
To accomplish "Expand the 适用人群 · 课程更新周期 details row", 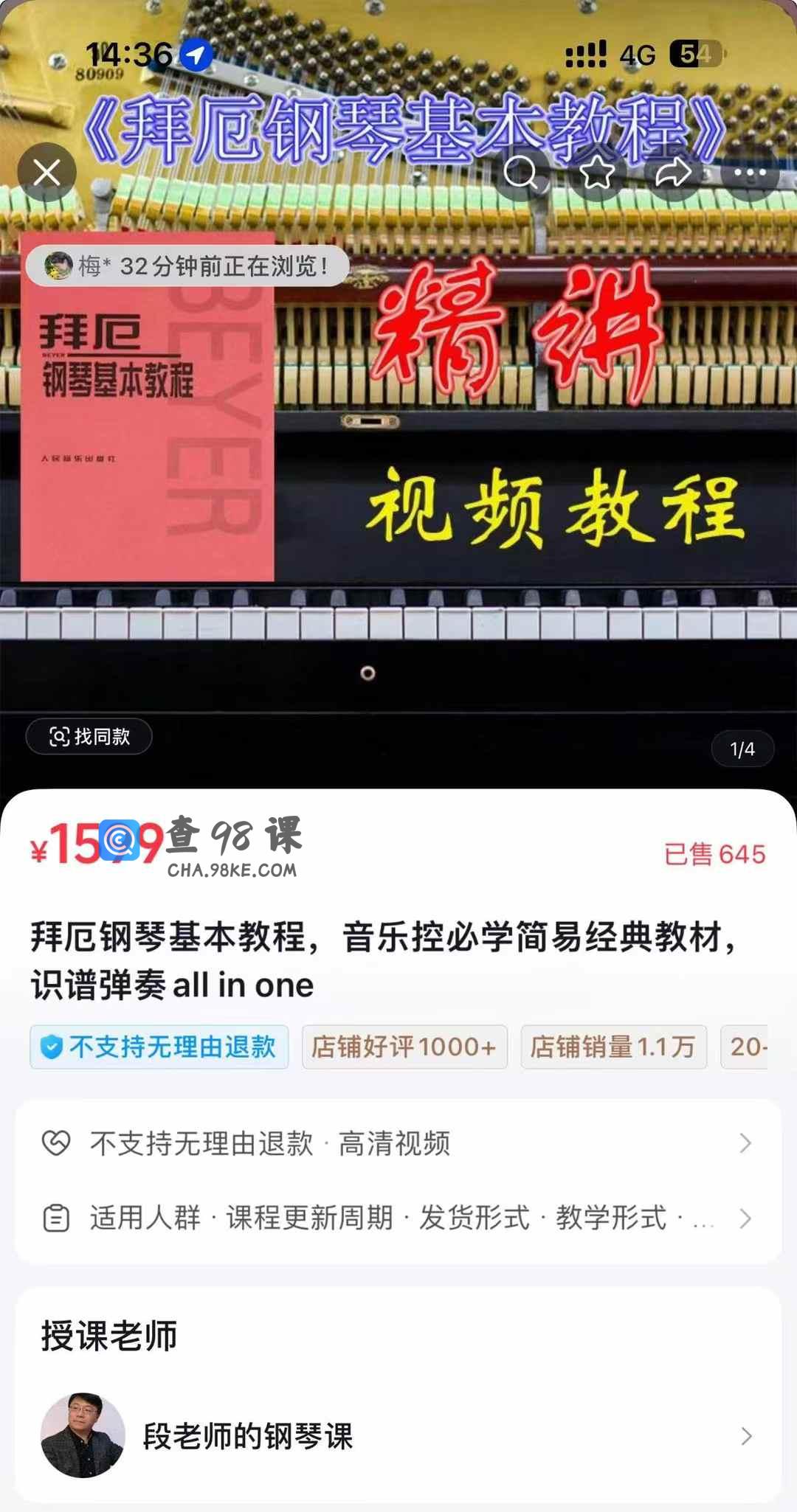I will coord(398,1218).
